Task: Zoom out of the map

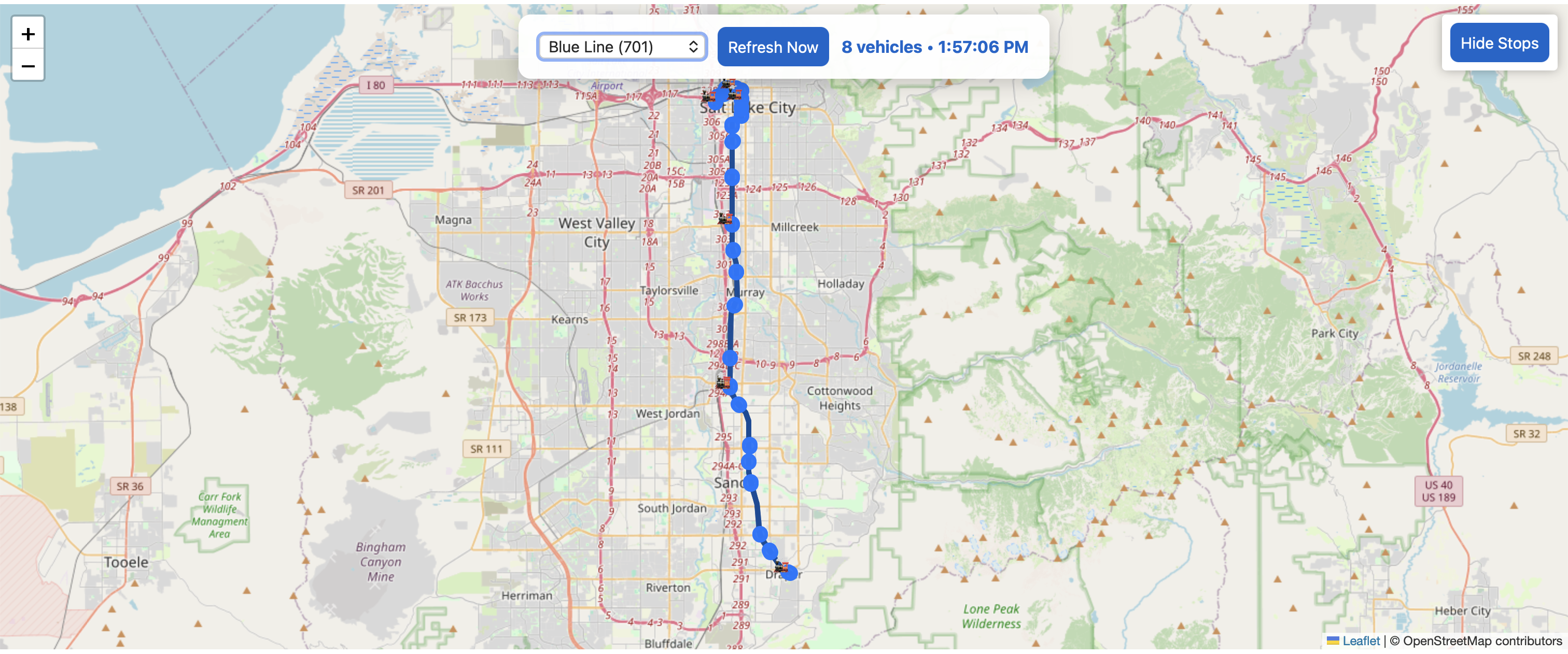Action: click(28, 65)
